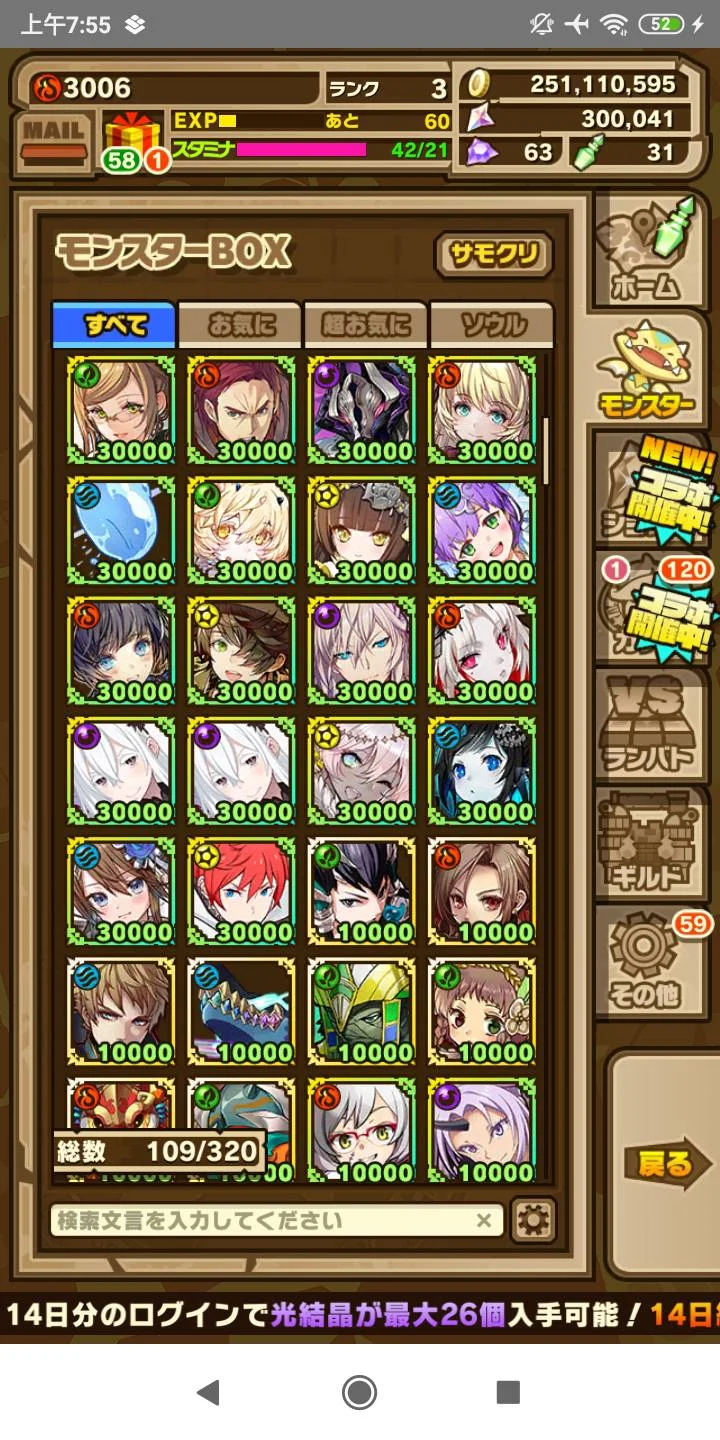Open the ギルド side menu
The height and width of the screenshot is (1440, 720).
(x=657, y=845)
